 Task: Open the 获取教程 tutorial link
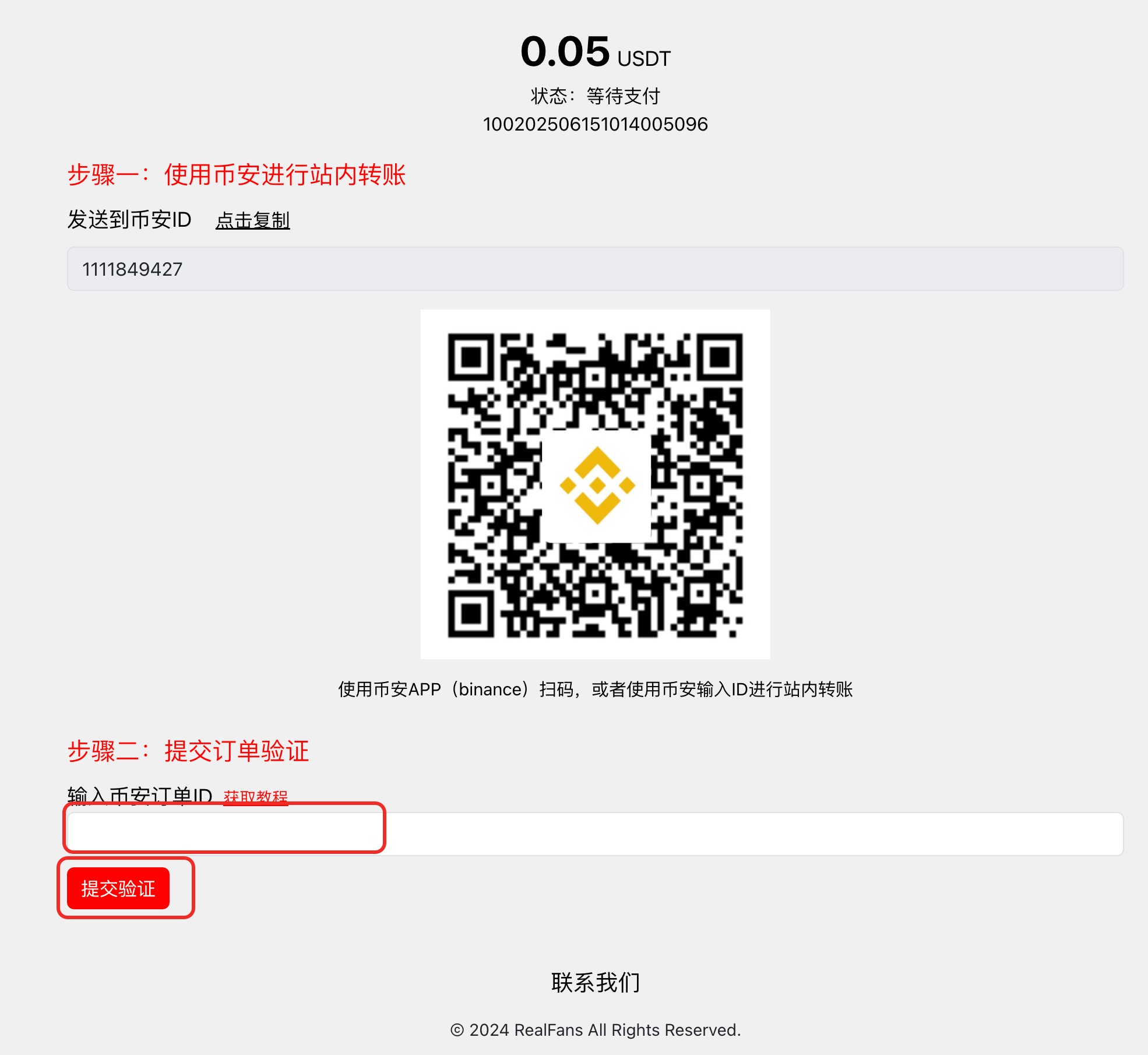tap(255, 796)
